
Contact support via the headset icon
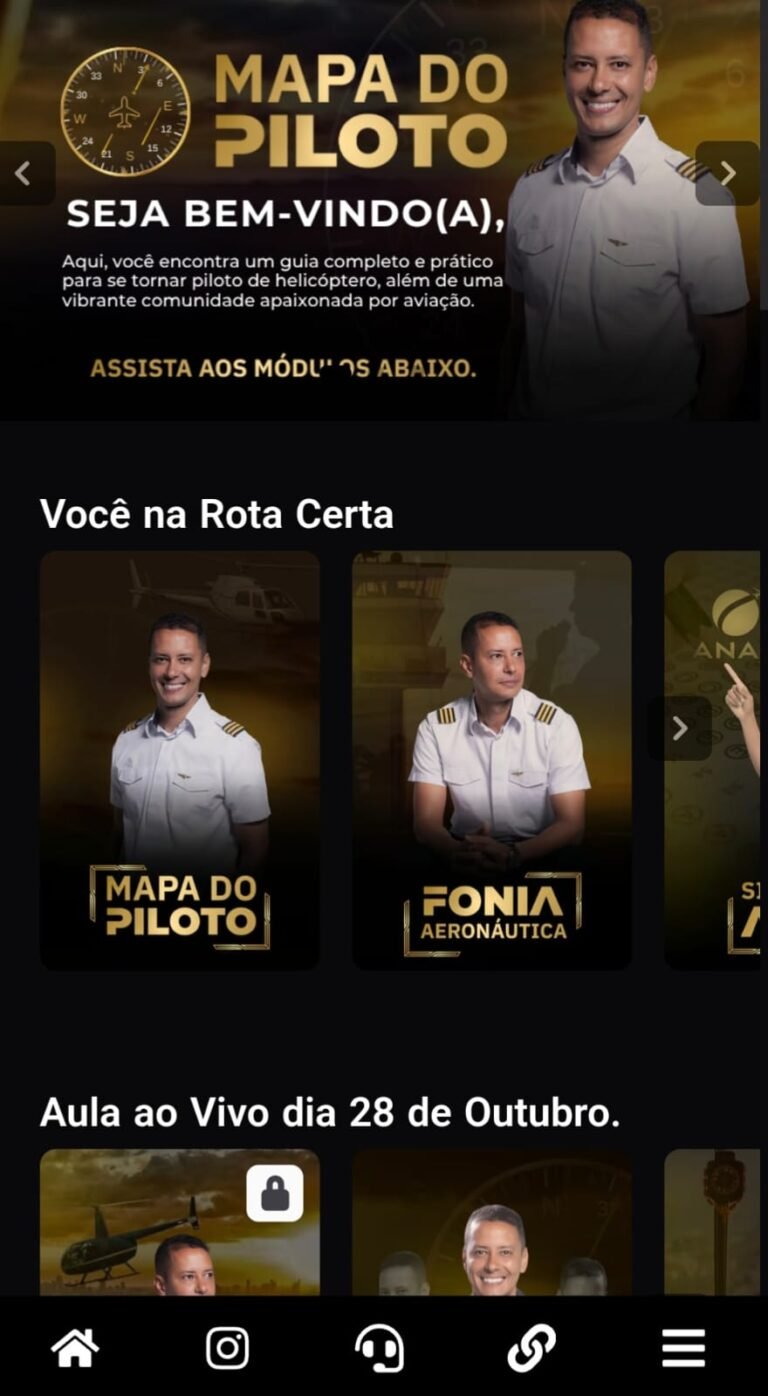pos(380,1348)
